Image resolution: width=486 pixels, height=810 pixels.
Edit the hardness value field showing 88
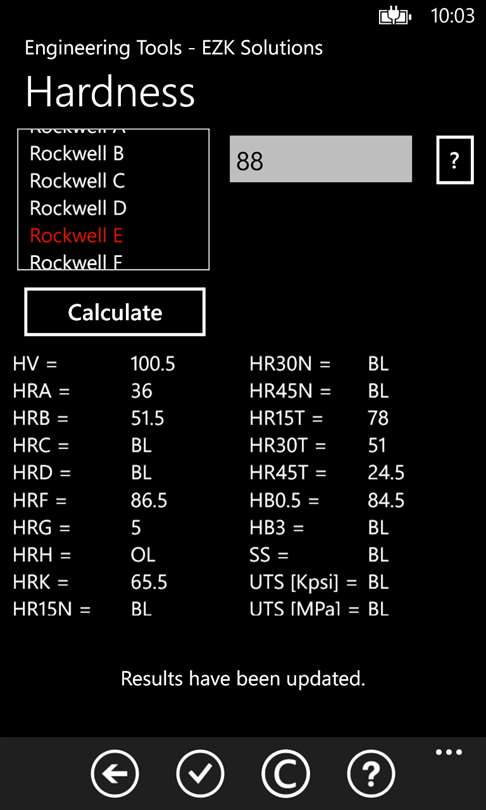tap(321, 160)
